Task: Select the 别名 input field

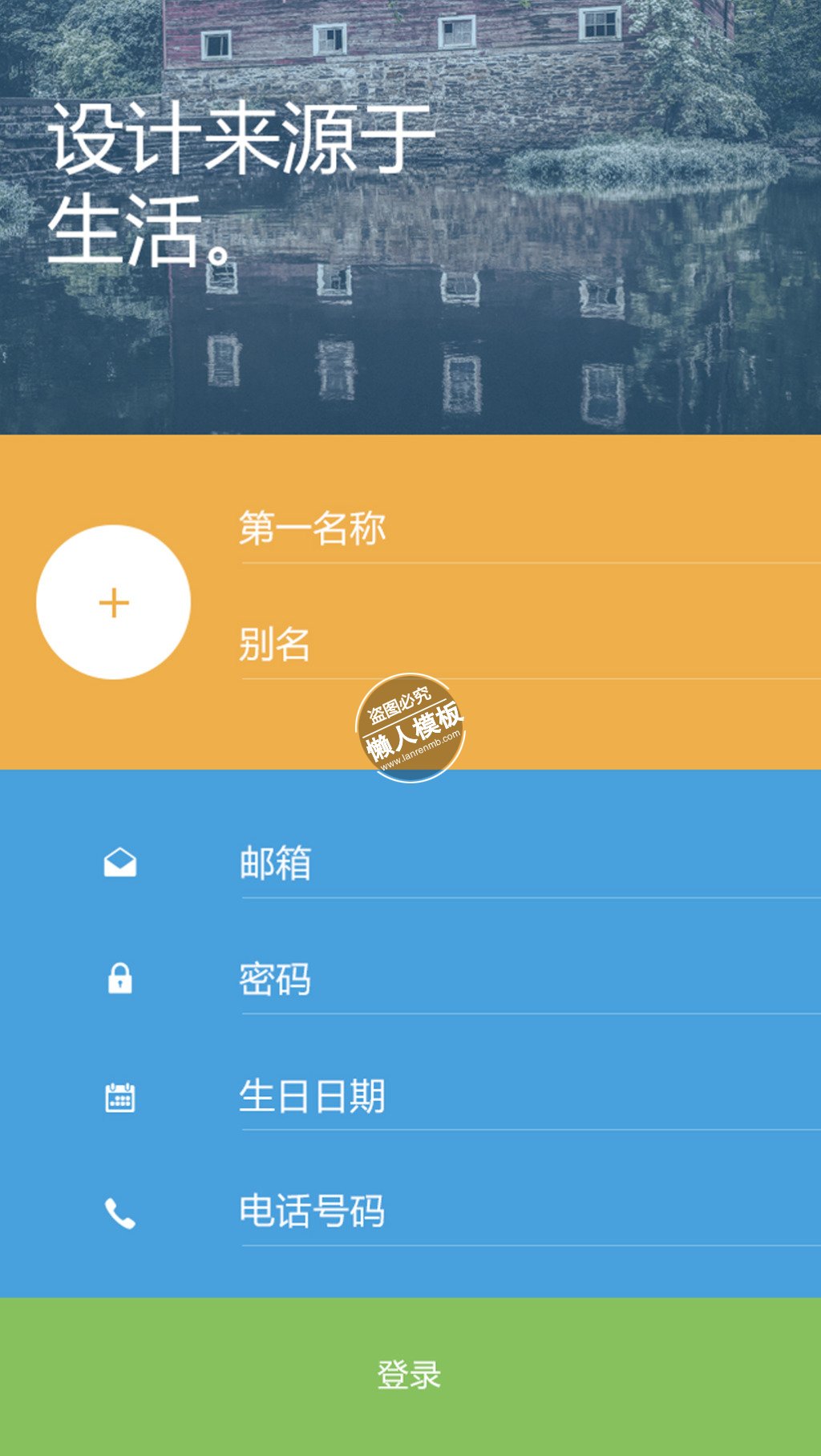Action: point(529,645)
